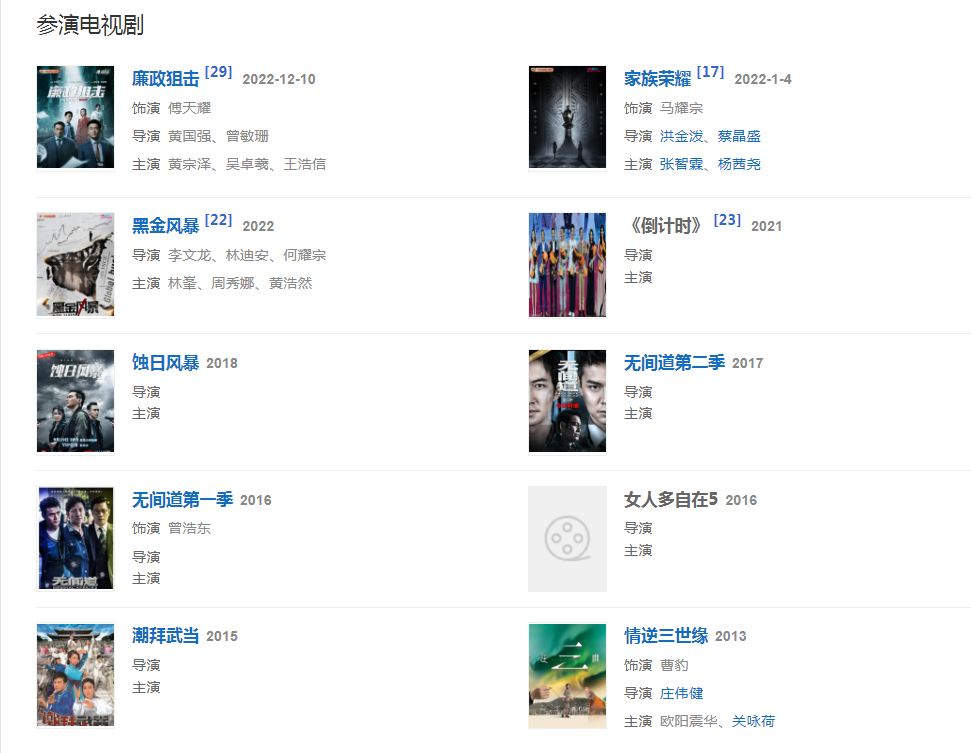Jump to reference 29 beside 廉政狙击
The width and height of the screenshot is (971, 753).
point(218,72)
